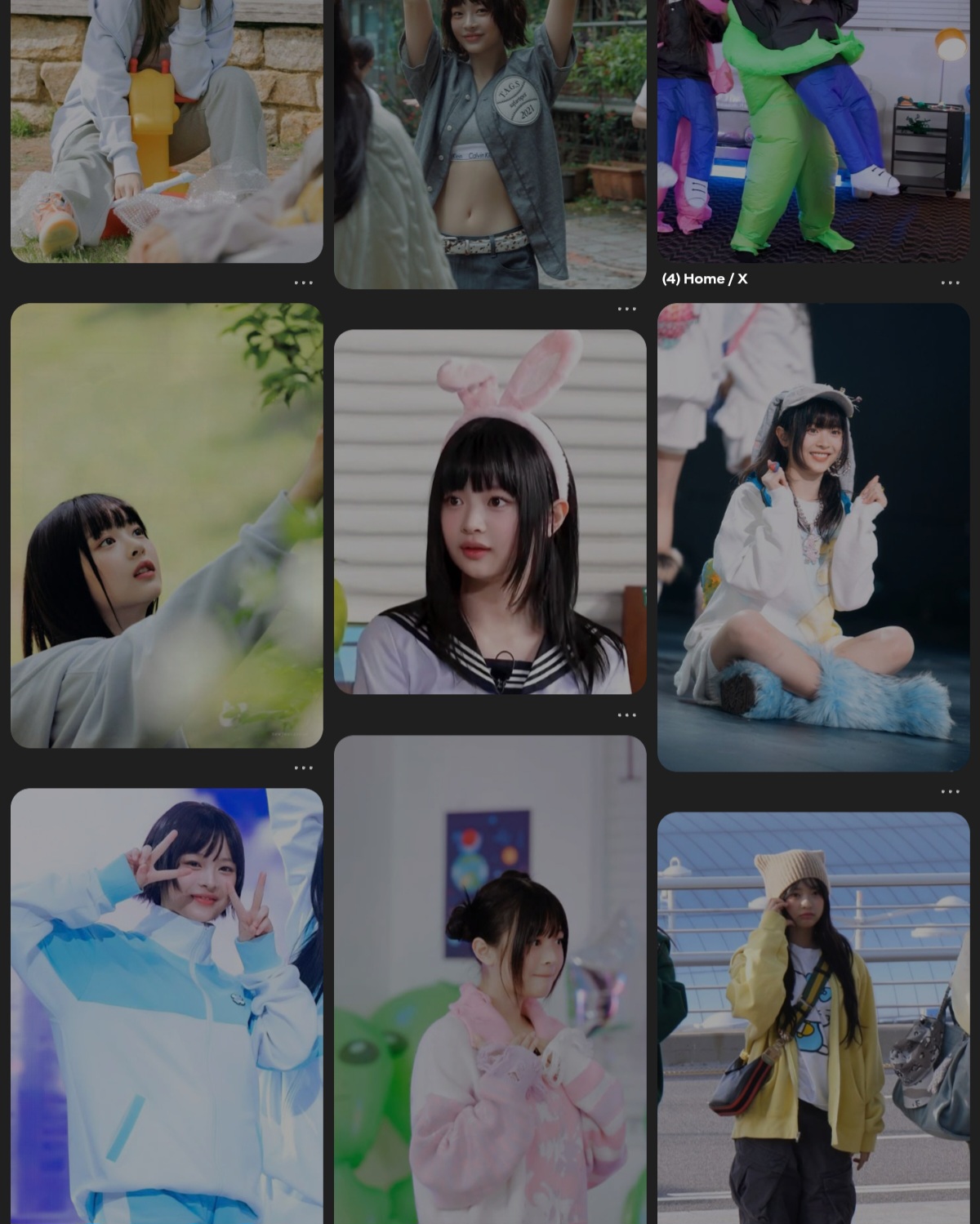Screen dimensions: 980x1224
Task: Open more options under reaching-toward-tree pin
Action: pos(303,768)
